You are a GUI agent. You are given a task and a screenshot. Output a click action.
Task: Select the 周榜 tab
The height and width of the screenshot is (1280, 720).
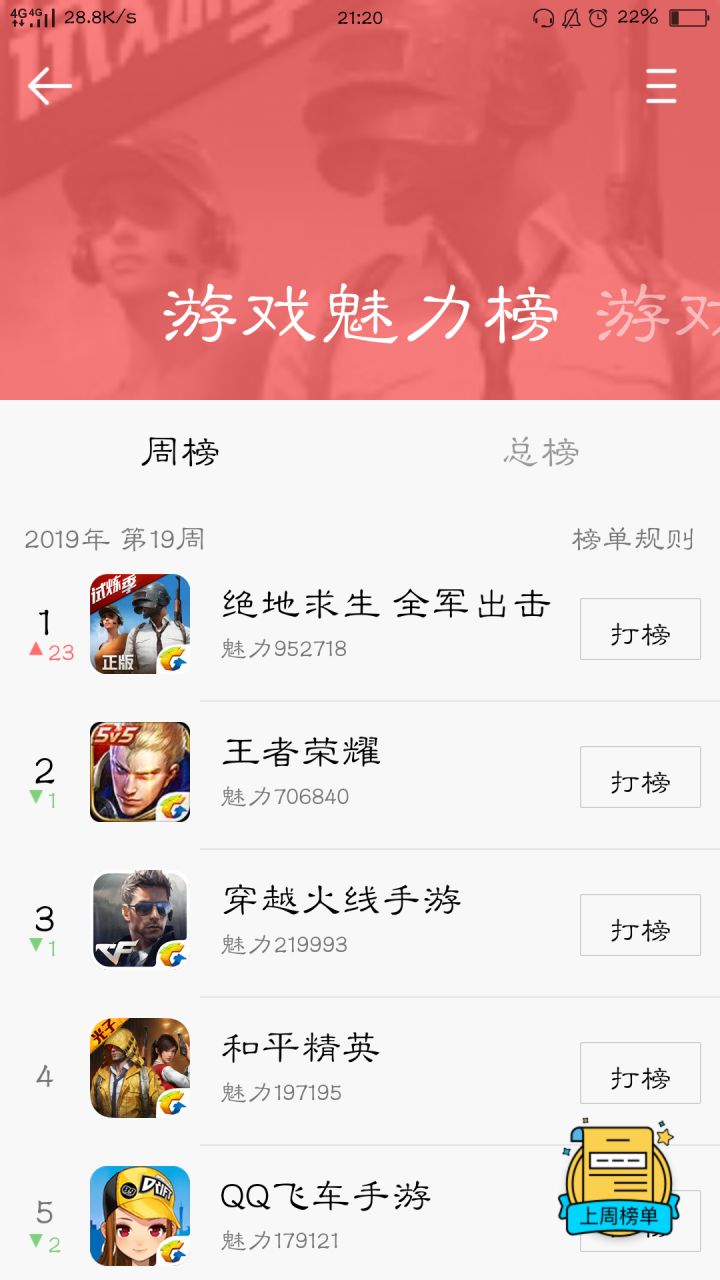pos(180,452)
